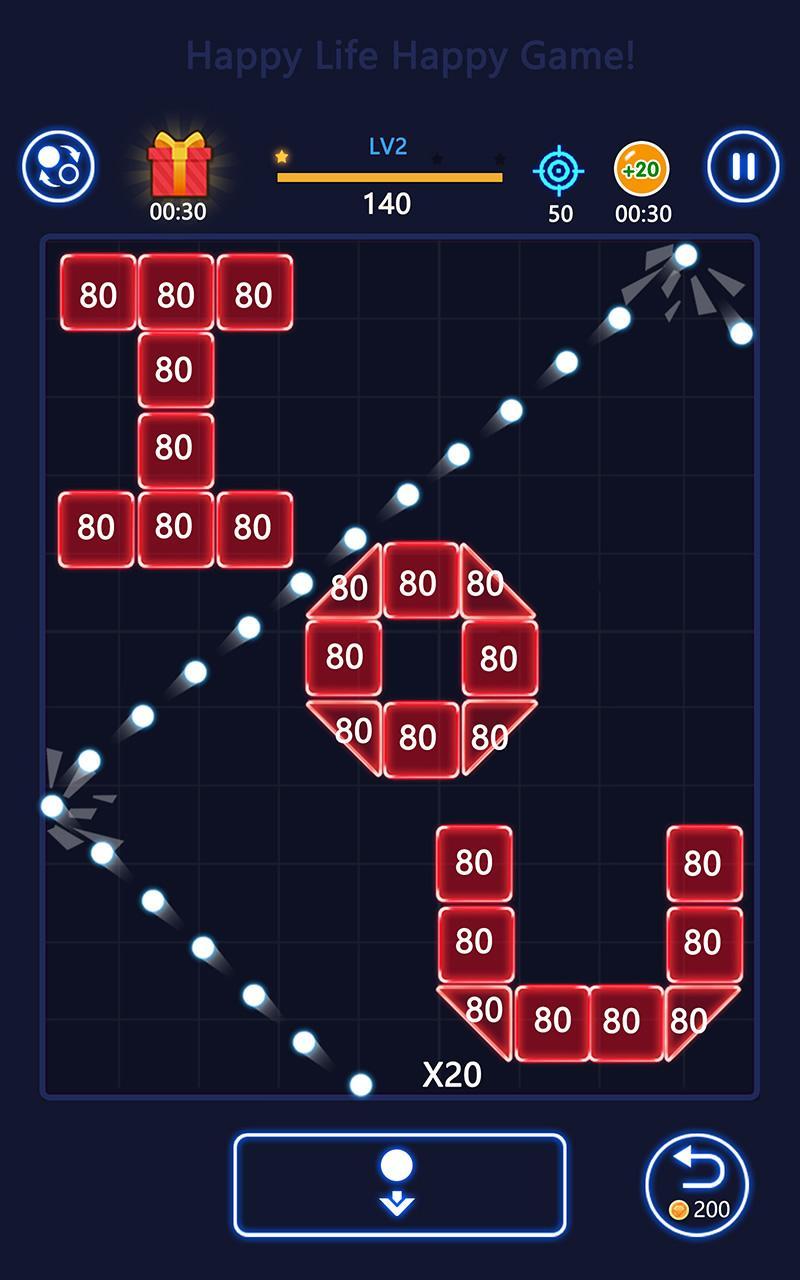
Task: Tap the triangular 80 brick bottom center
Action: click(x=480, y=1010)
